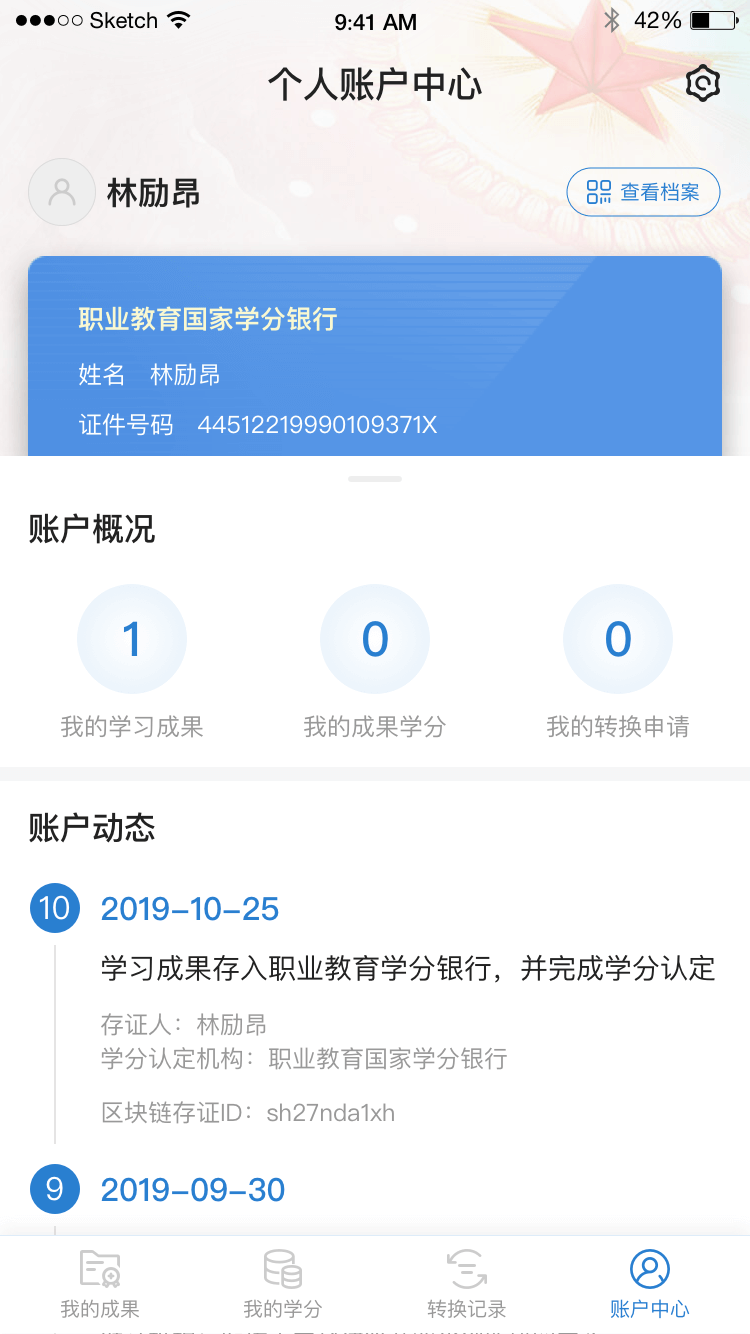Switch to the 我的成果 tab

[100, 1283]
